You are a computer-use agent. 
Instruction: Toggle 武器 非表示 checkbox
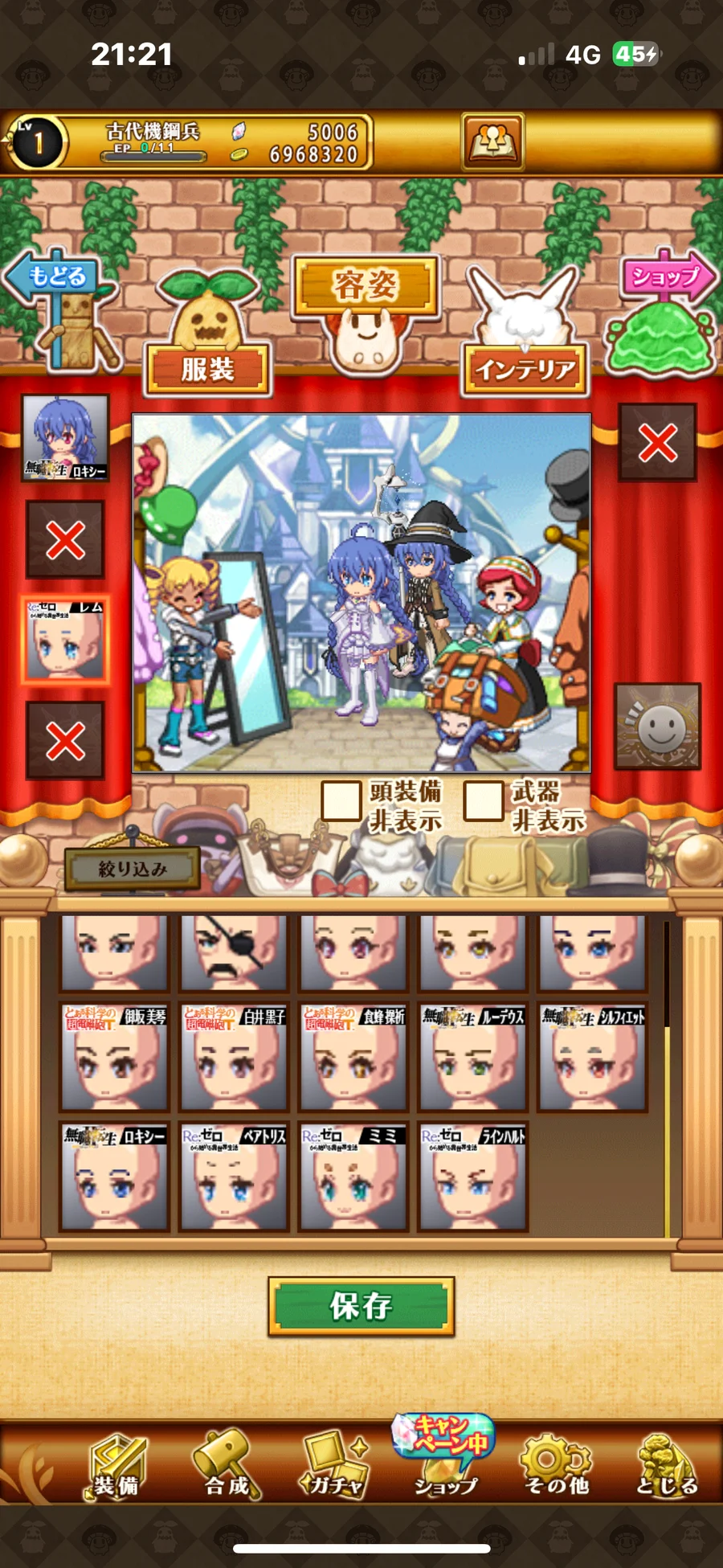coord(484,801)
